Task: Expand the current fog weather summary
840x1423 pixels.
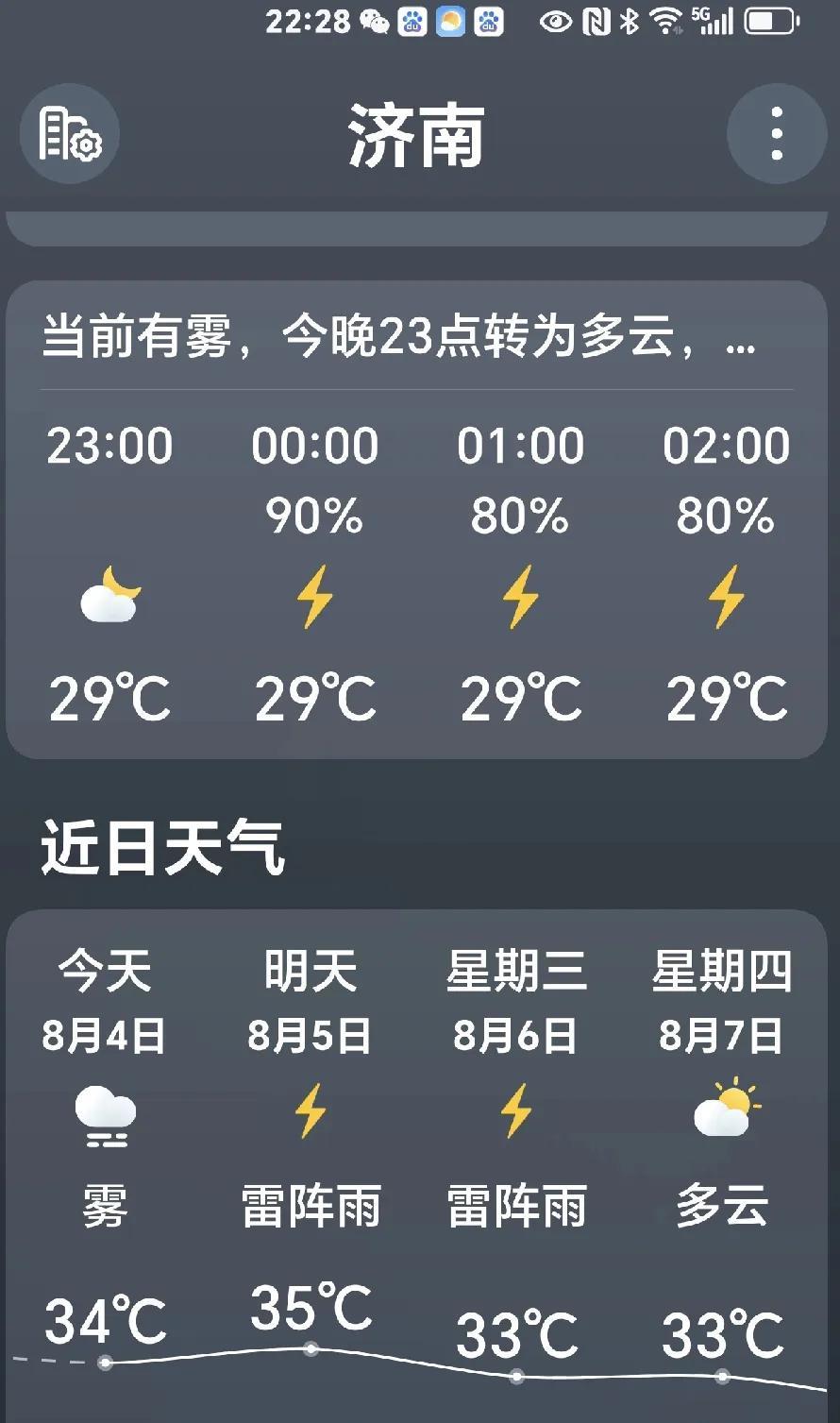Action: (x=399, y=337)
